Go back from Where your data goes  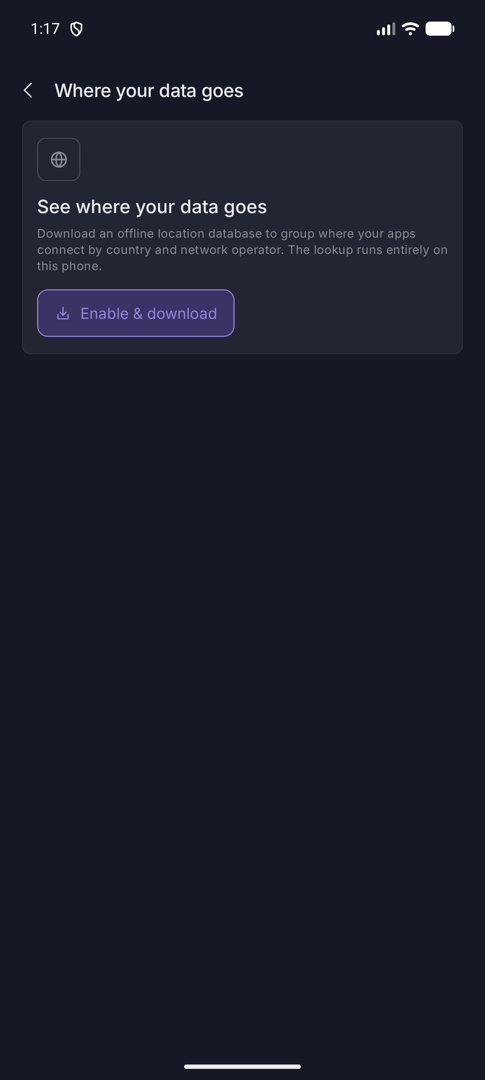click(x=28, y=90)
